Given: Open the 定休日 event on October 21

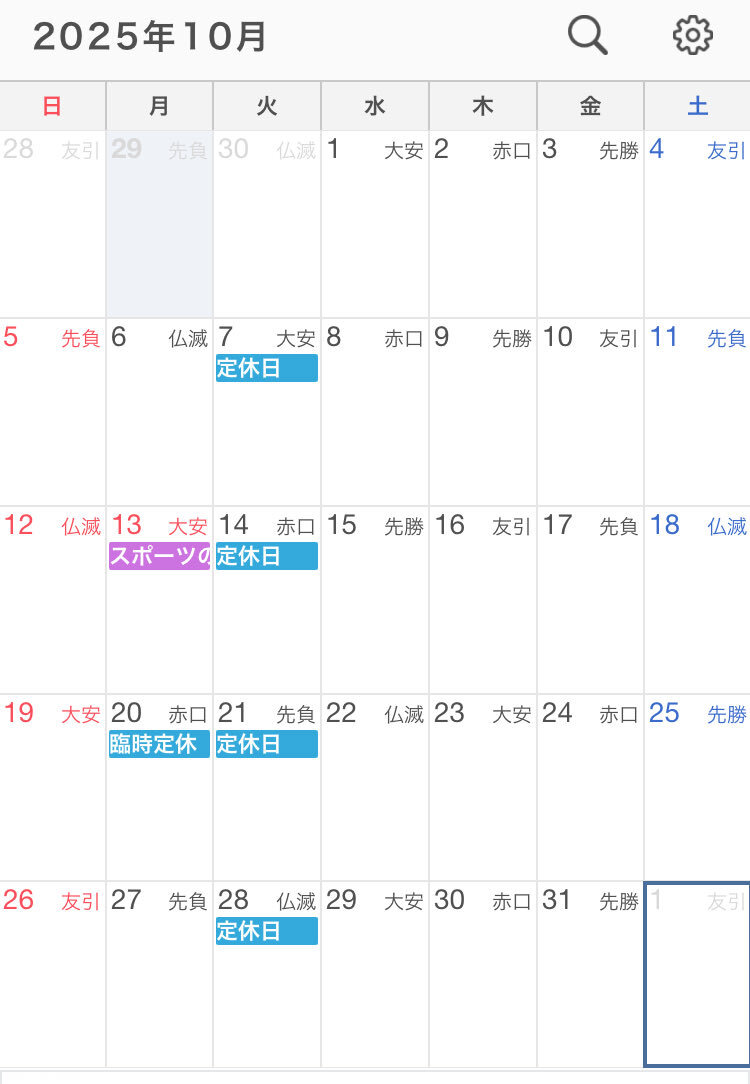Looking at the screenshot, I should pos(266,744).
